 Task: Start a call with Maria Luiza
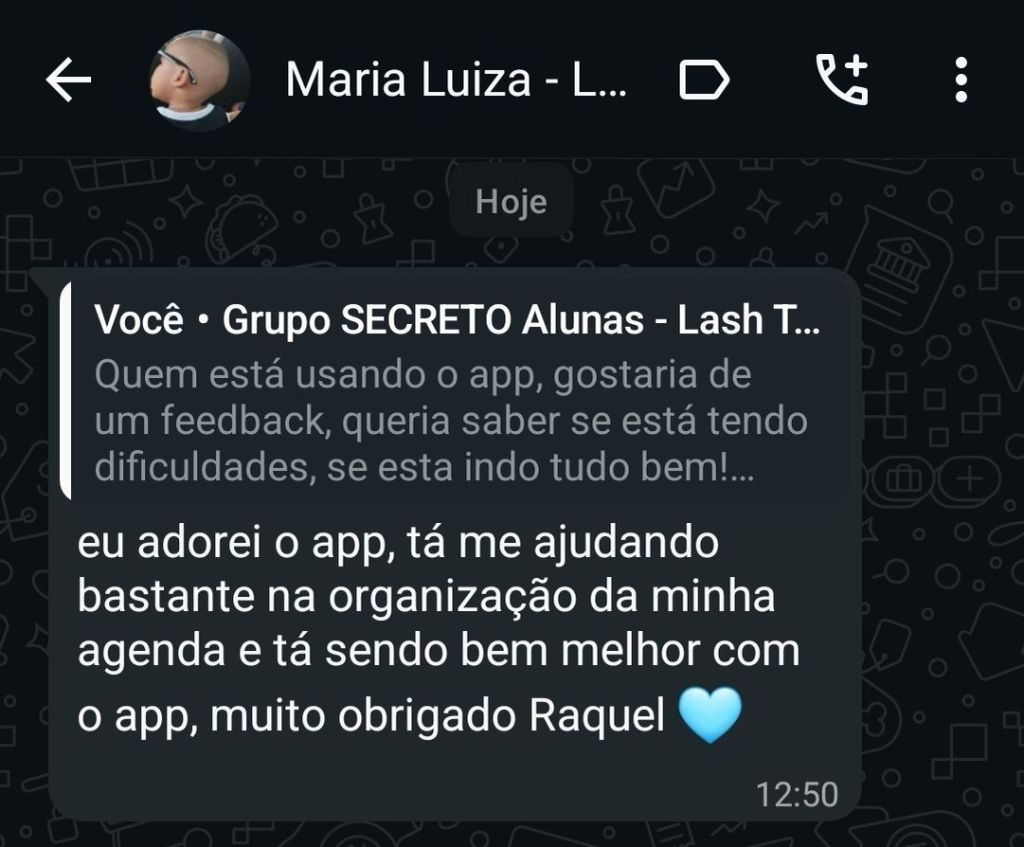[x=842, y=80]
